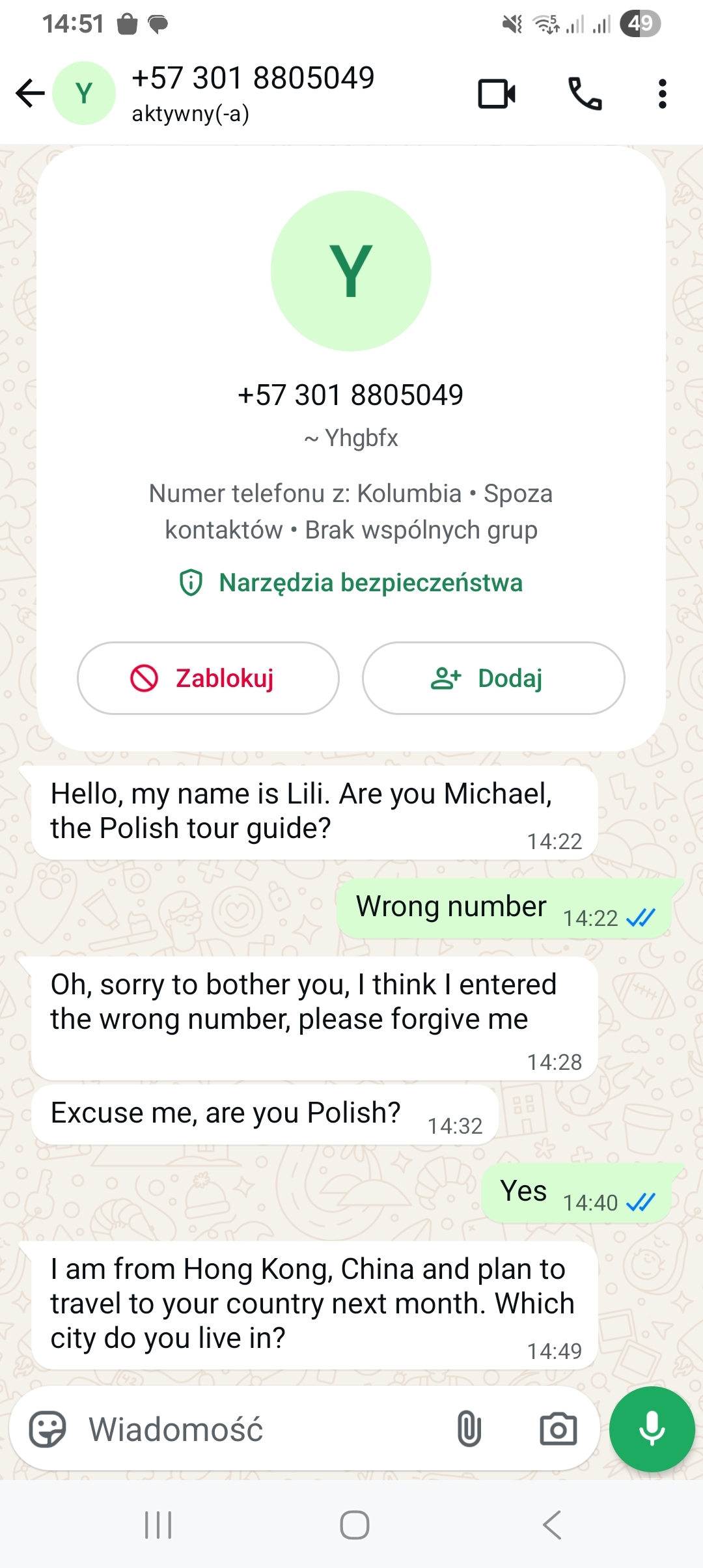This screenshot has height=1568, width=703.
Task: Start a voice call with this number
Action: [x=585, y=94]
